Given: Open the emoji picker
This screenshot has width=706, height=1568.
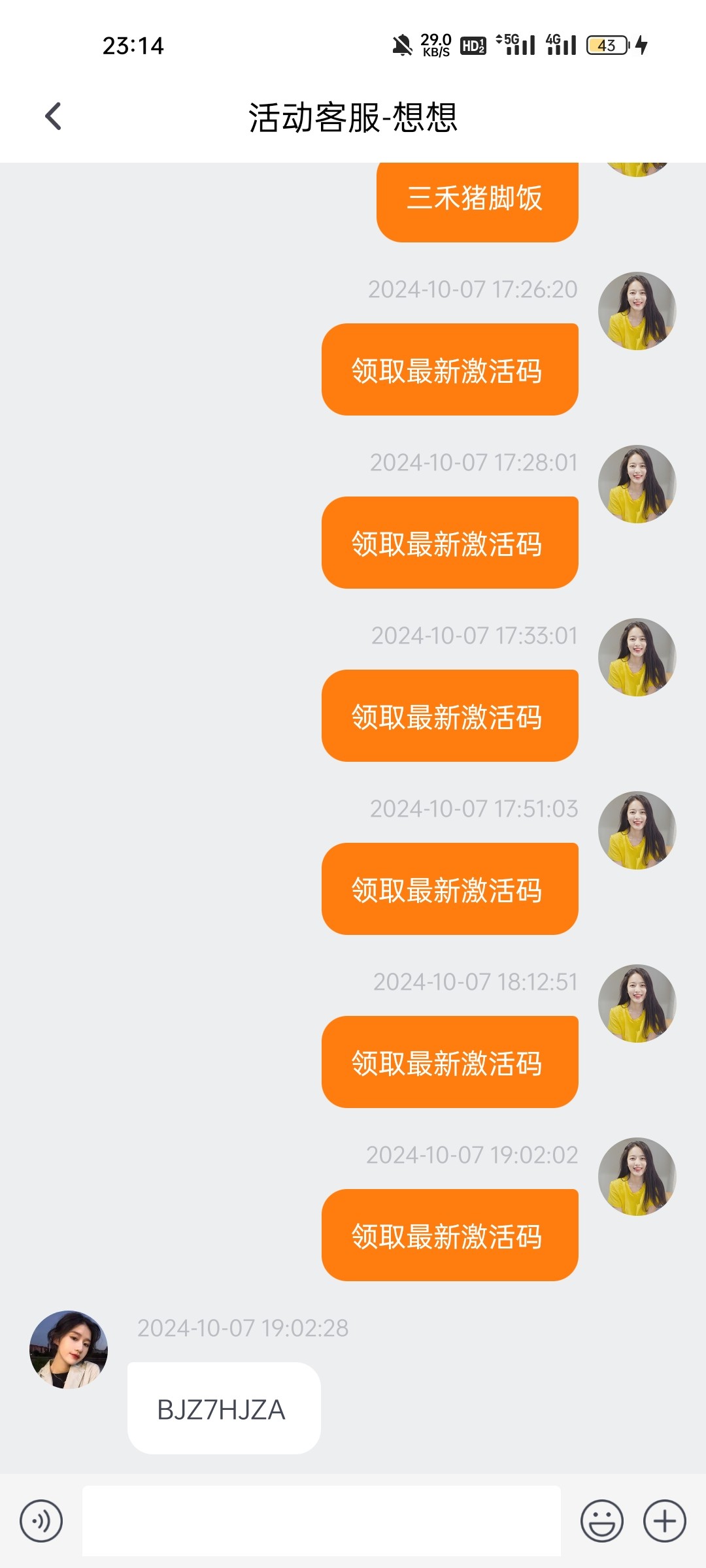Looking at the screenshot, I should [x=601, y=1520].
